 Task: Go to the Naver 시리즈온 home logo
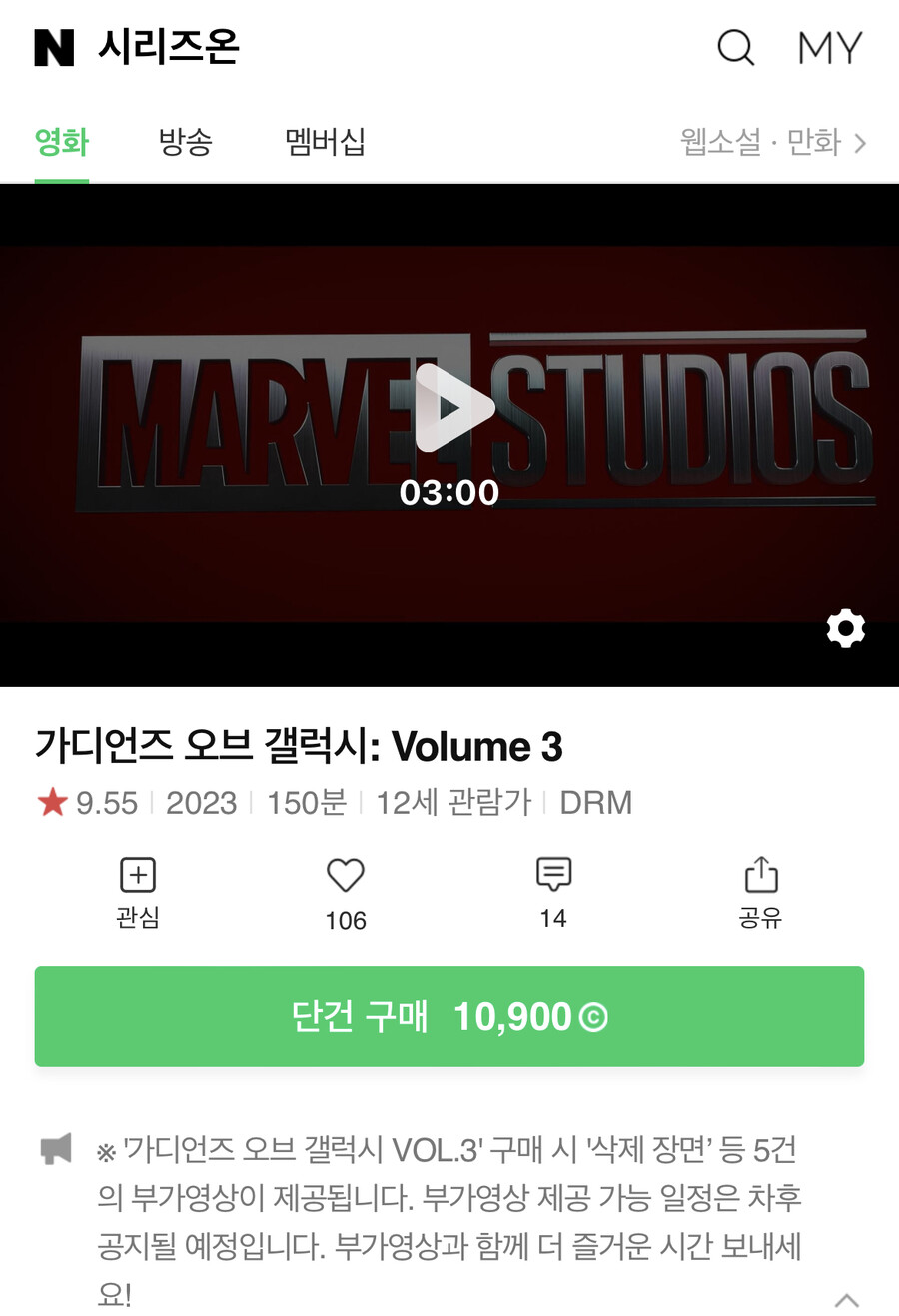pyautogui.click(x=137, y=47)
